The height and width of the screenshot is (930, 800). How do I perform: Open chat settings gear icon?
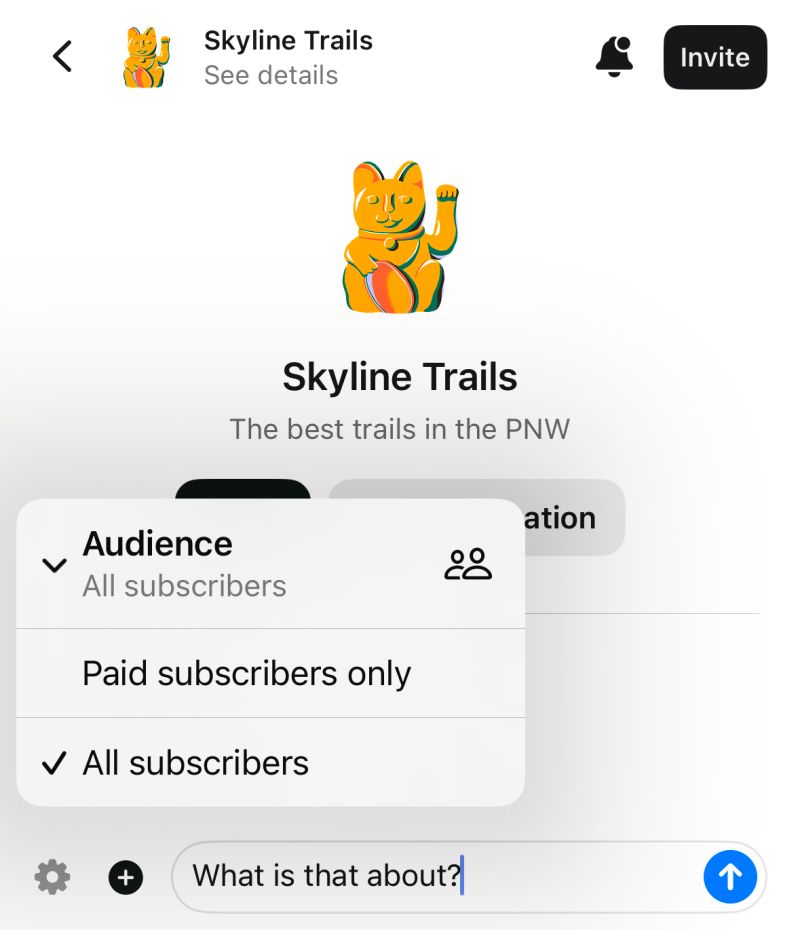tap(52, 877)
